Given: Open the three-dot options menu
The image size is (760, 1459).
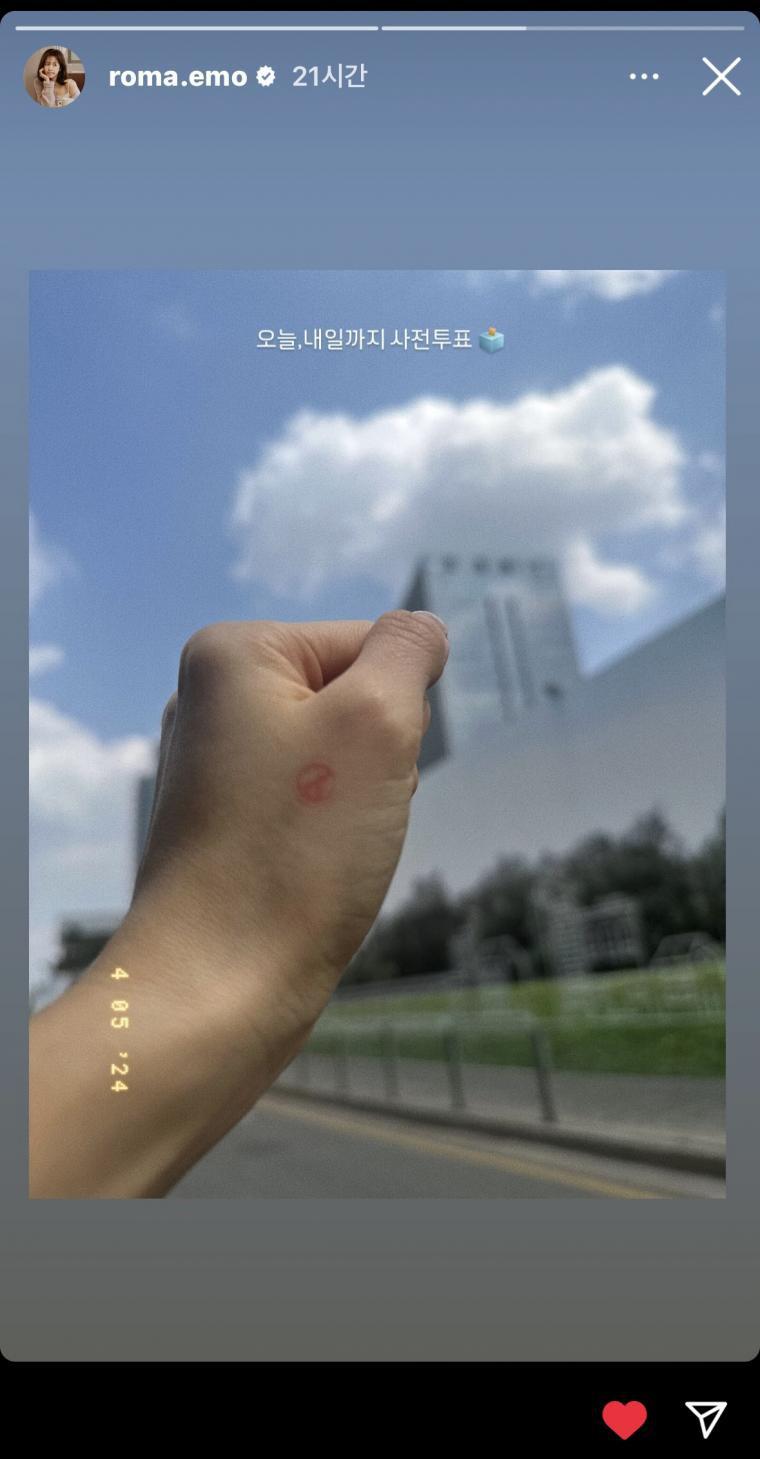Looking at the screenshot, I should [x=644, y=77].
